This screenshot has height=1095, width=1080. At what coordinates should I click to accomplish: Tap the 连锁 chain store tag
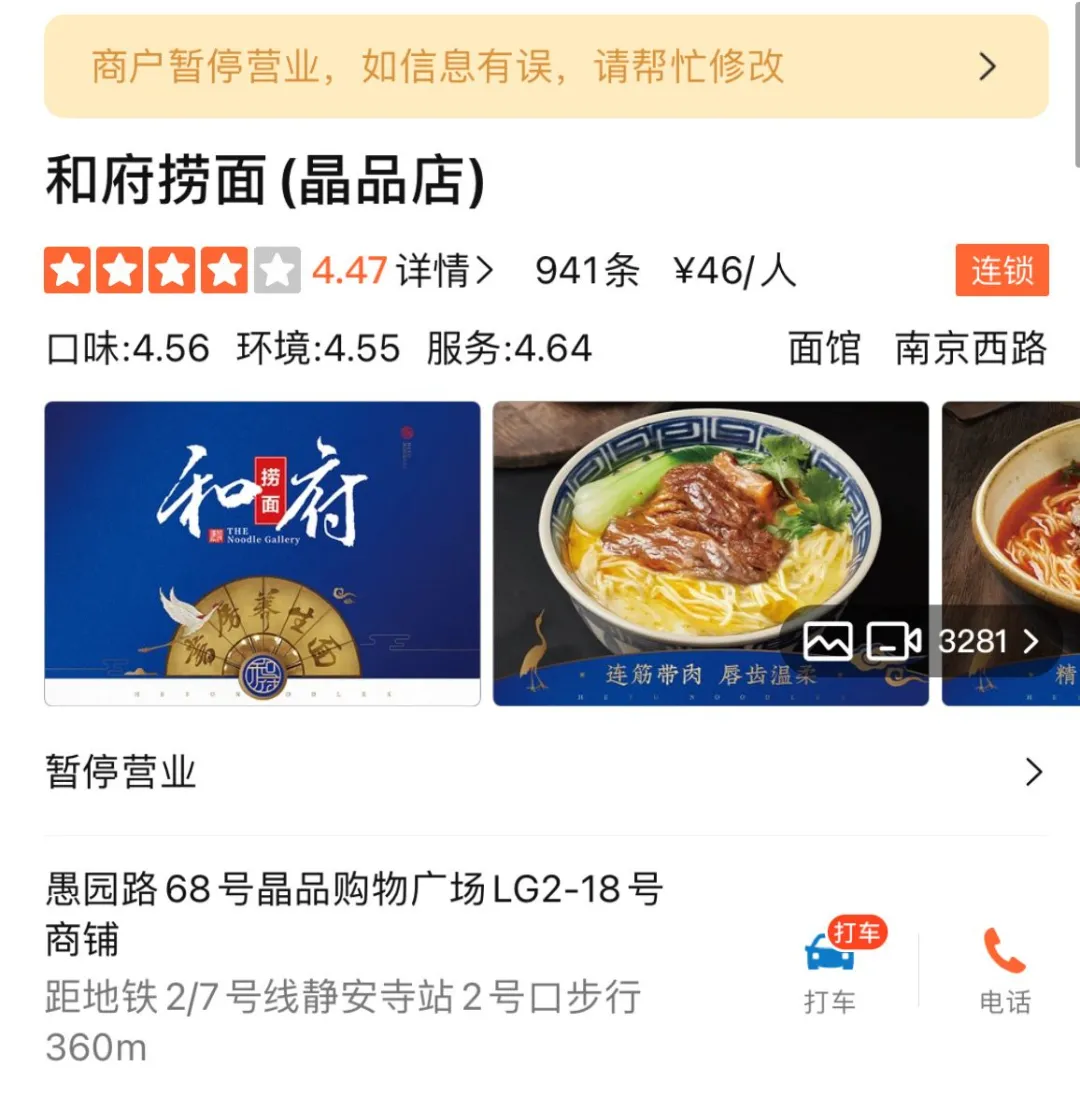[x=1001, y=270]
